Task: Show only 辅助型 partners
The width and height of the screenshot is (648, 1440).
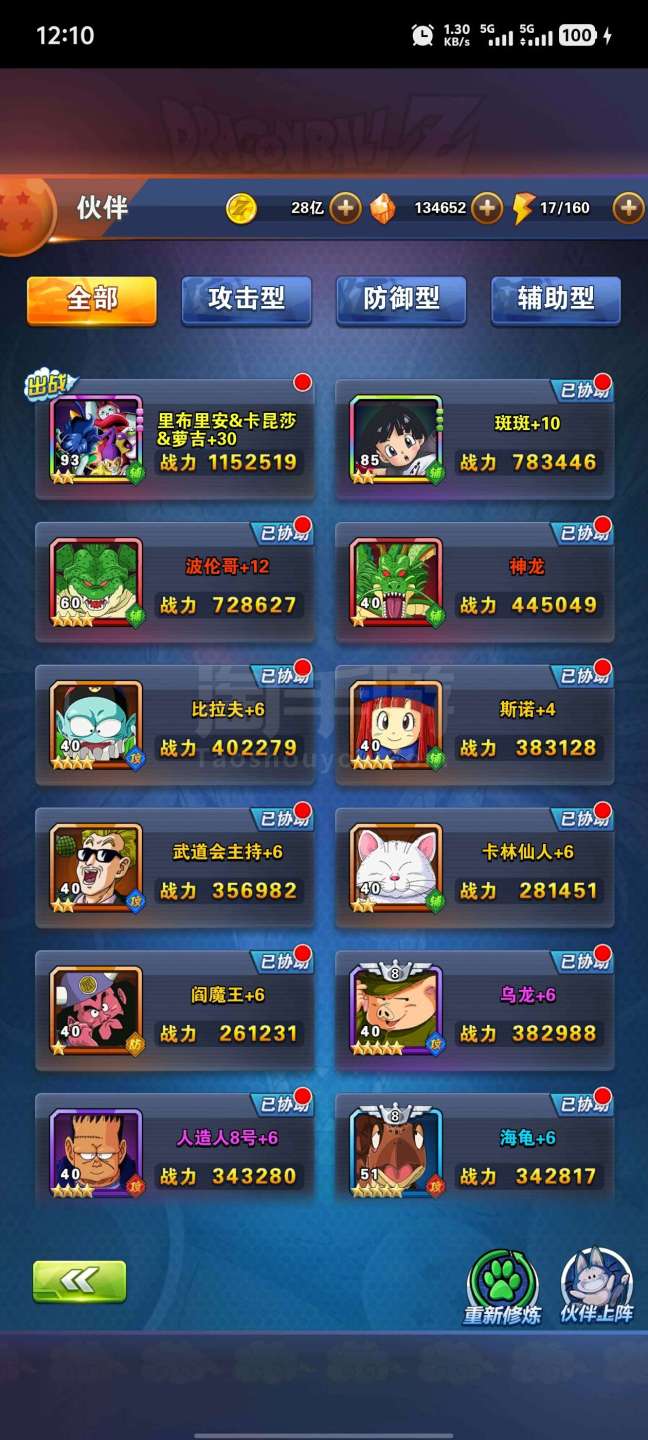Action: [556, 299]
